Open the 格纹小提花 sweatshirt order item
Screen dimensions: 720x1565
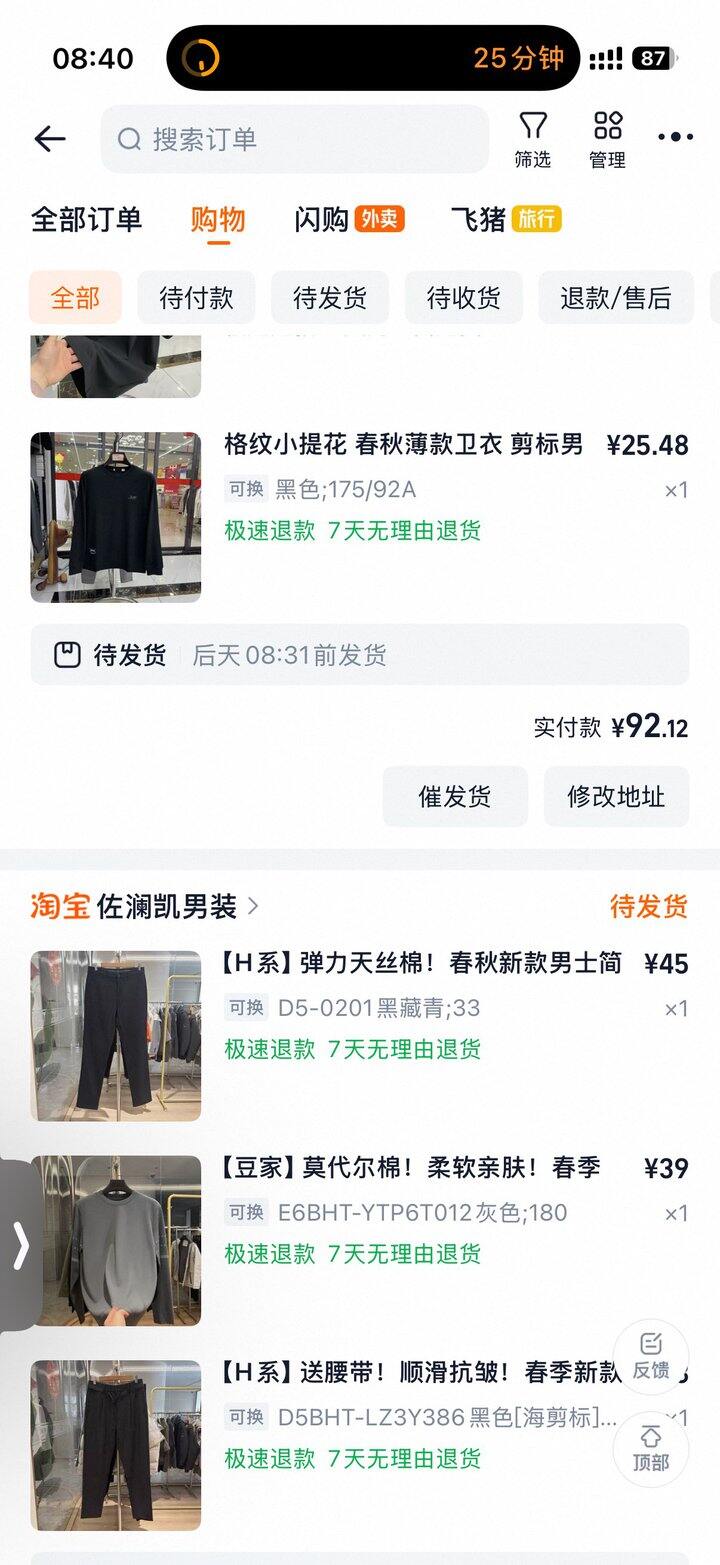coord(403,445)
